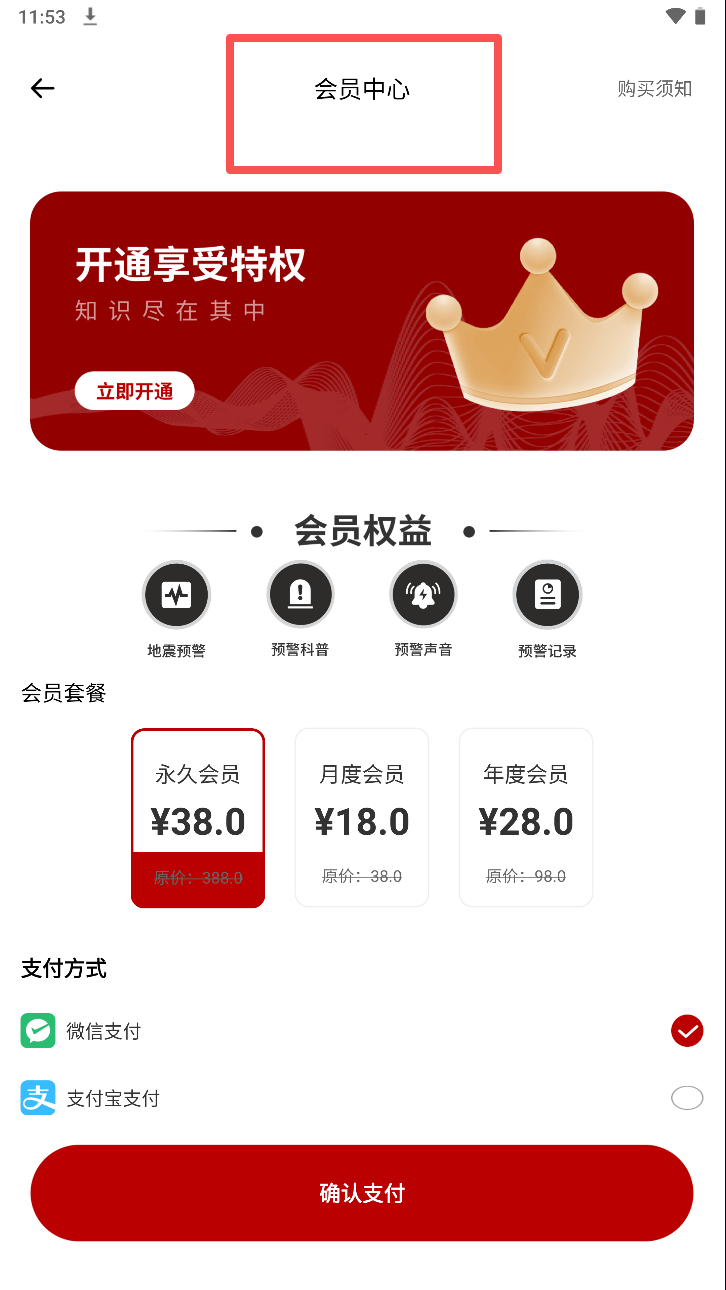Pick the 年度会员 ¥28.0 plan
Image resolution: width=726 pixels, height=1290 pixels.
click(x=526, y=818)
